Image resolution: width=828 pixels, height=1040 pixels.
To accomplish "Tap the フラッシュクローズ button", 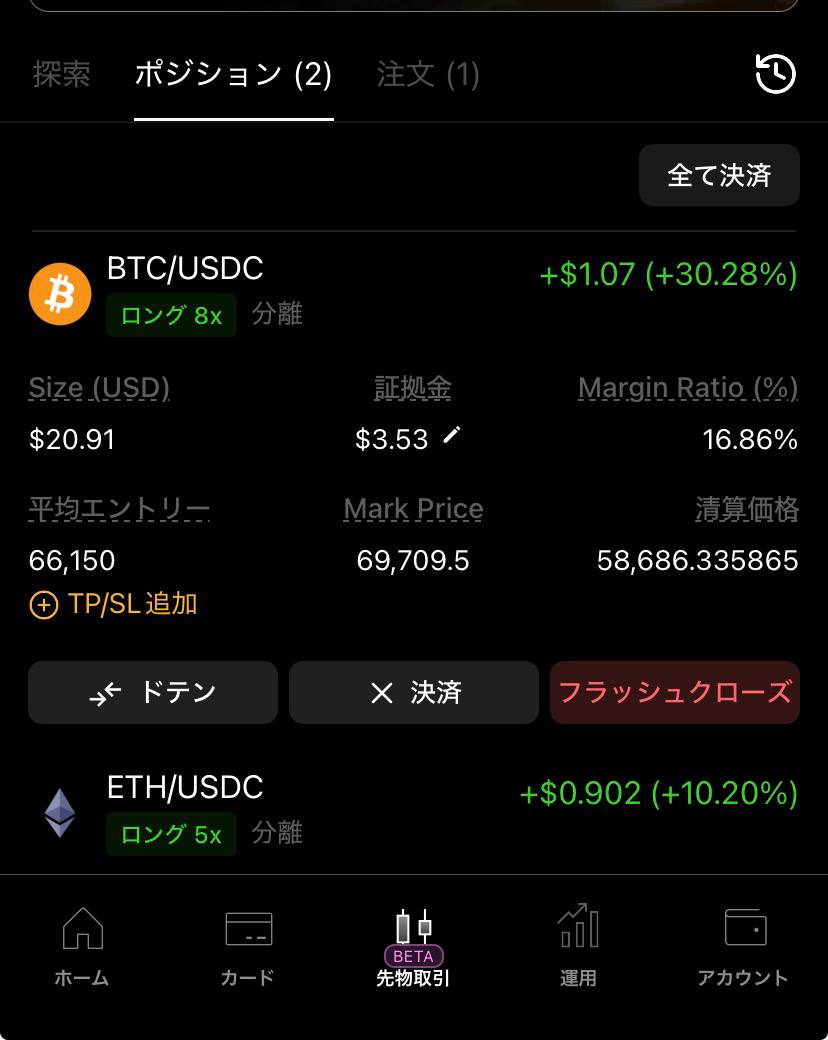I will 674,692.
